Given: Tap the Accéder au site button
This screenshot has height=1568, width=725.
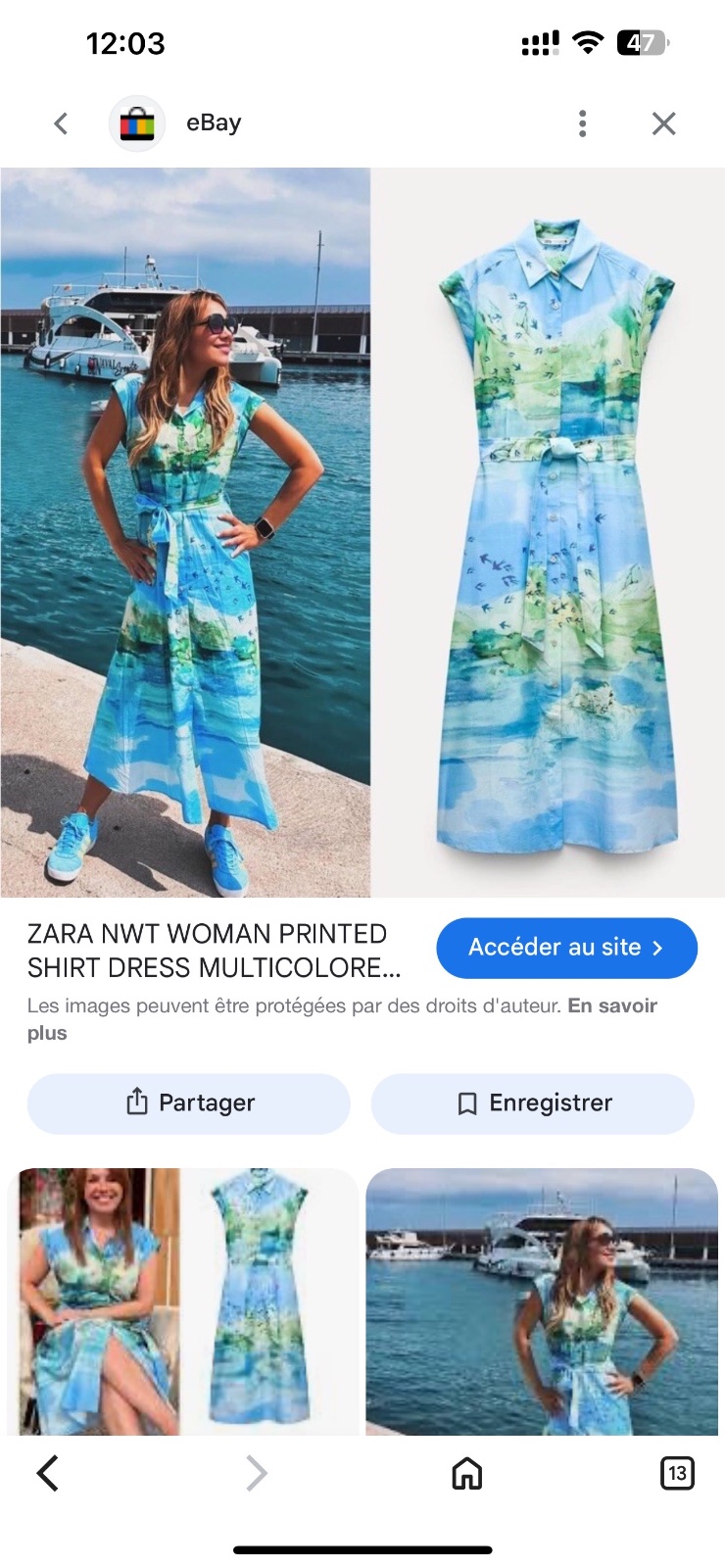Looking at the screenshot, I should coord(566,948).
